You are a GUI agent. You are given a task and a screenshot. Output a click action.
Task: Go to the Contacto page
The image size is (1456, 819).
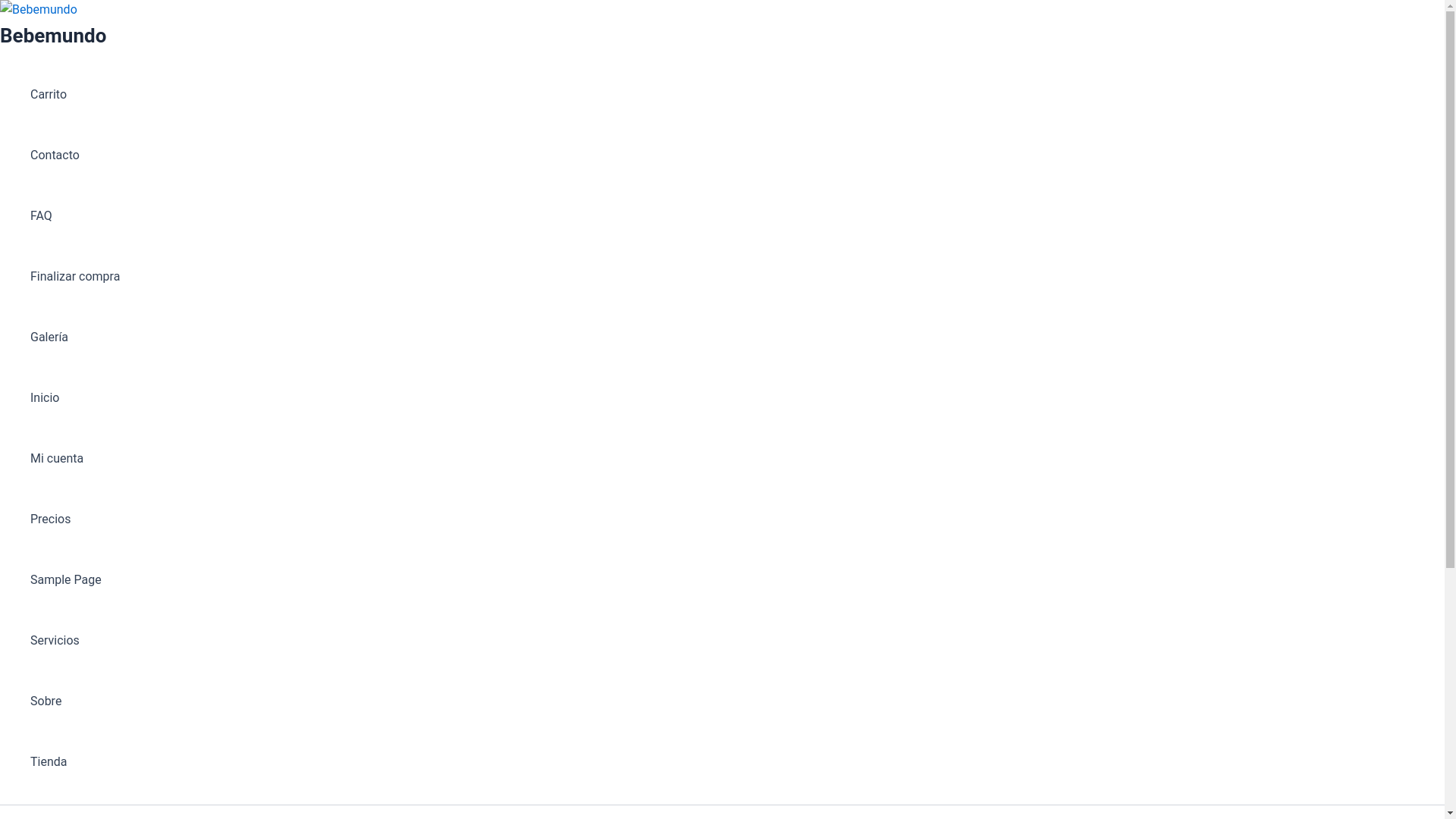coord(55,155)
